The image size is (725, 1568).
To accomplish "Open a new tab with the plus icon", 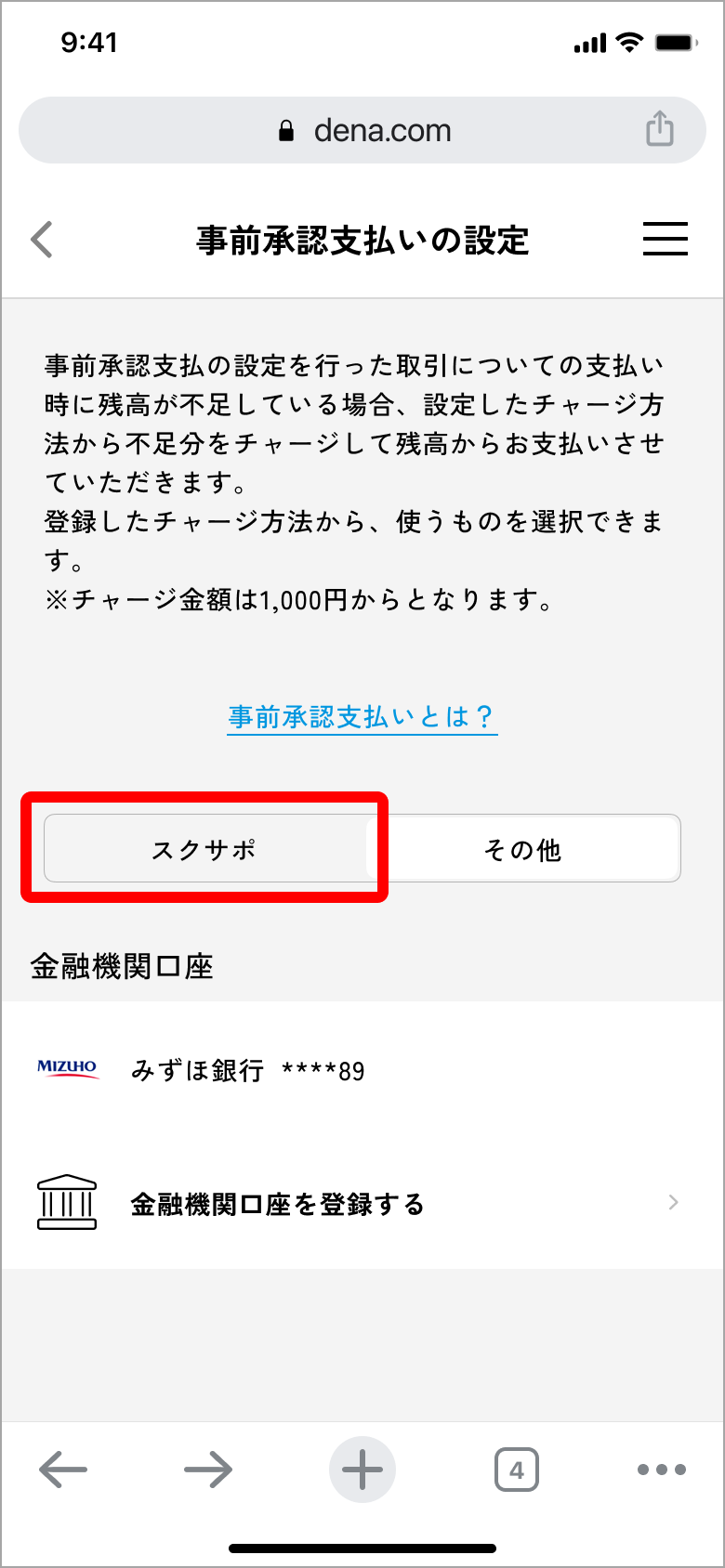I will pyautogui.click(x=362, y=1470).
